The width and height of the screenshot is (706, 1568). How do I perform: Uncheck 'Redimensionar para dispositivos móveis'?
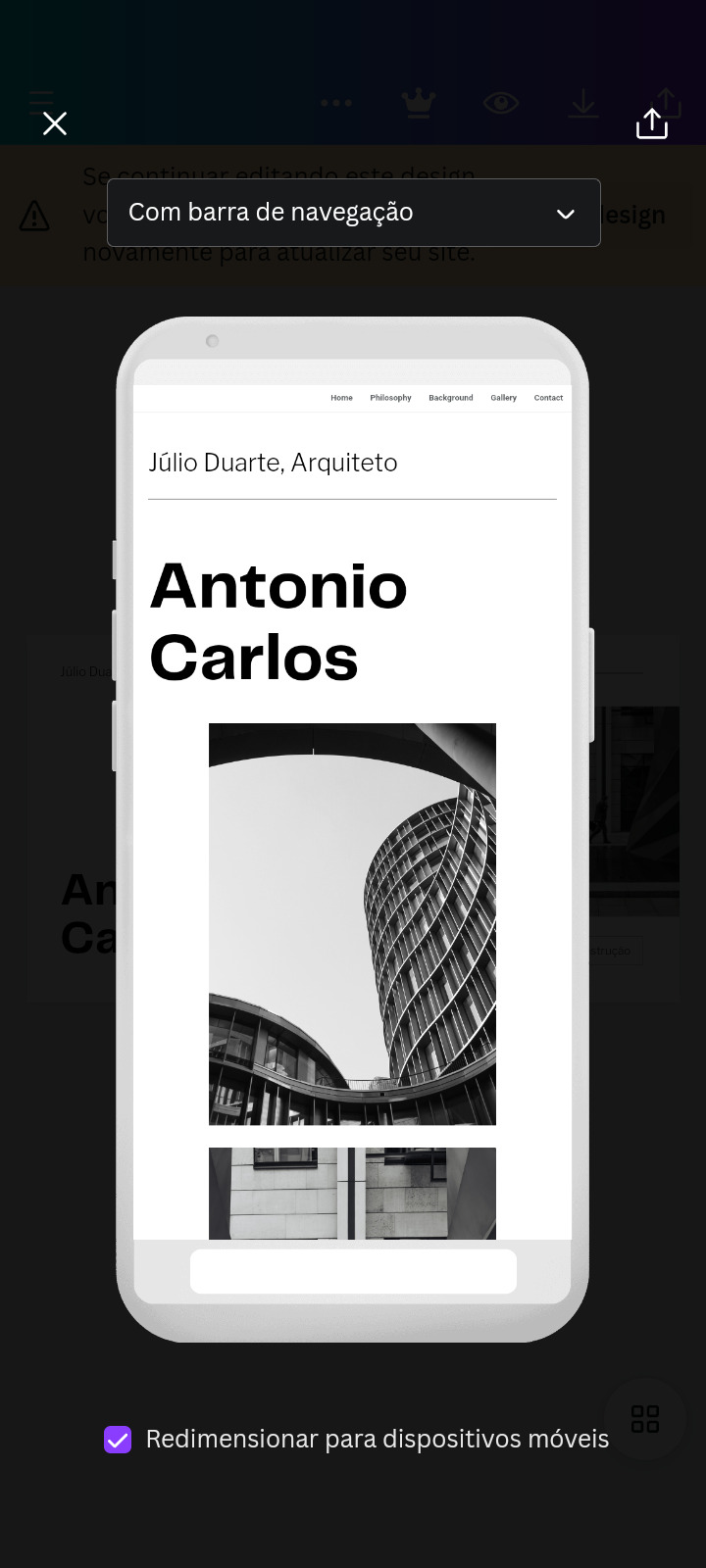[x=118, y=1439]
